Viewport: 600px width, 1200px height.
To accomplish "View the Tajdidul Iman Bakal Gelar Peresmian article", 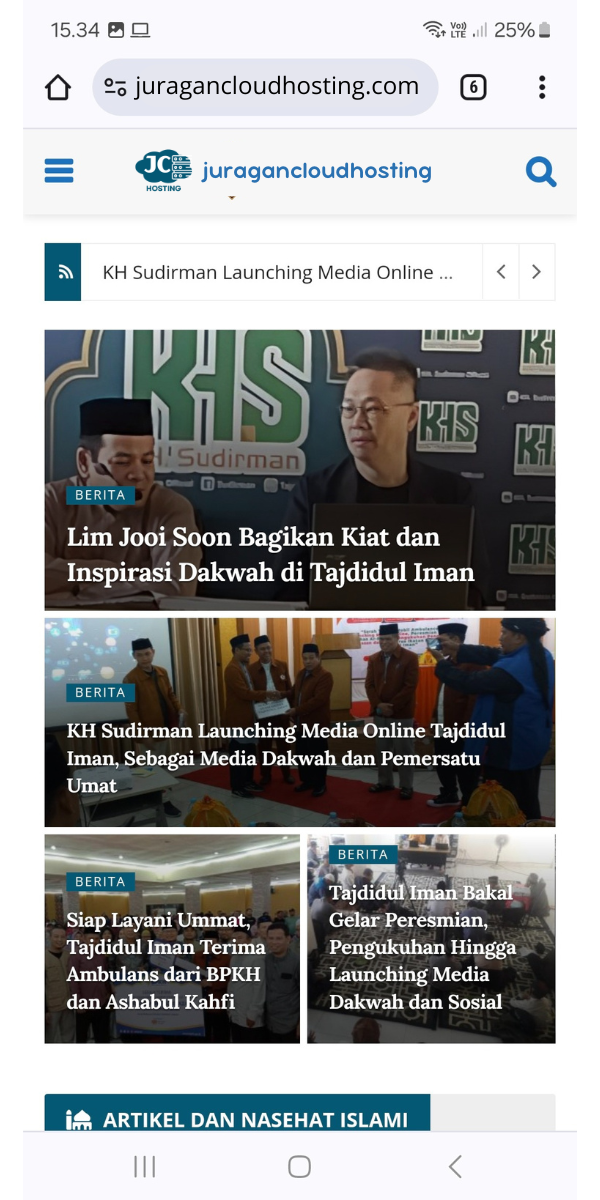I will [422, 947].
